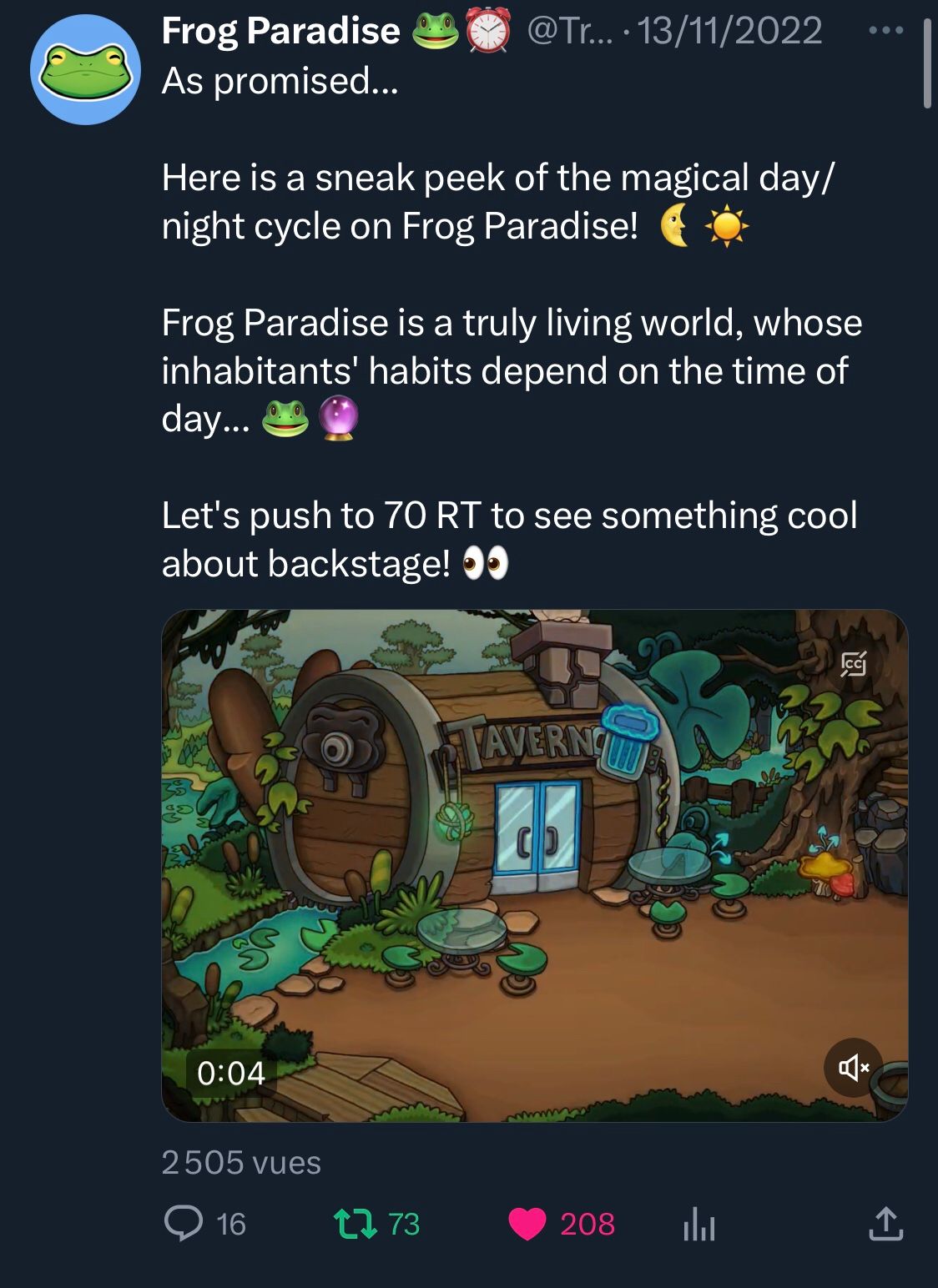Open the Frog Paradise account name
The height and width of the screenshot is (1288, 938).
tap(280, 31)
